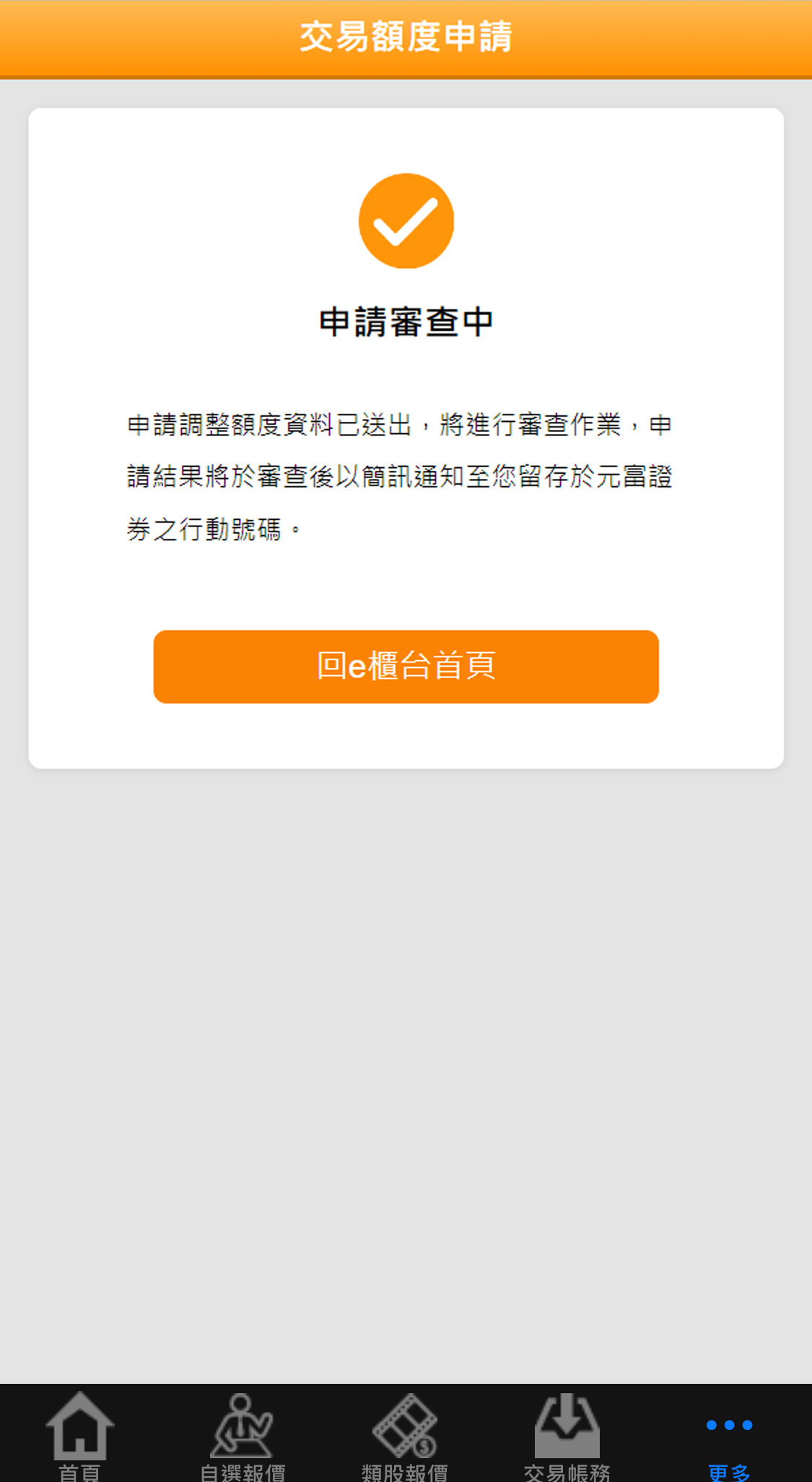812x1482 pixels.
Task: Tap the 回e櫃台首頁 button
Action: [x=406, y=666]
